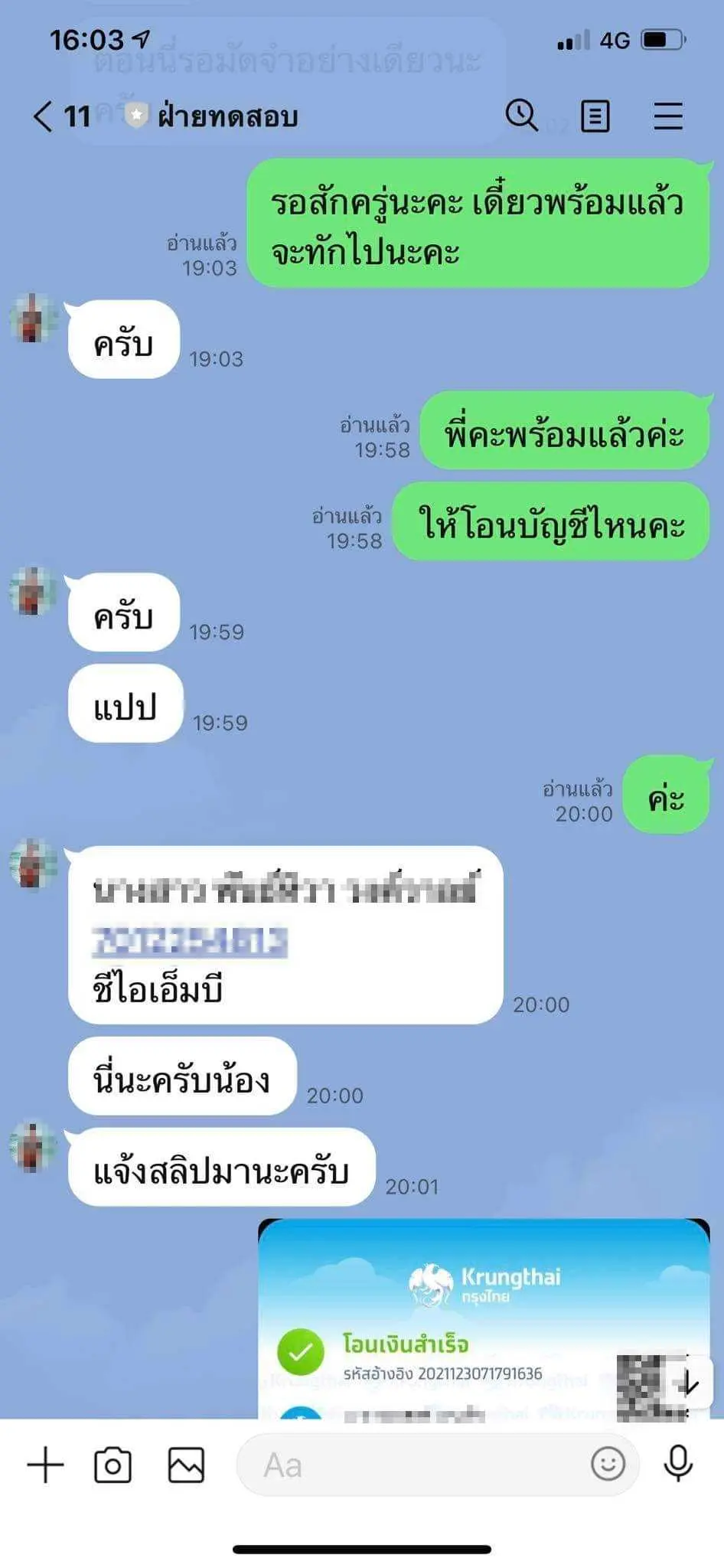Open sender's profile picture beside ครับ 19:03
This screenshot has height=1568, width=724.
(x=32, y=318)
